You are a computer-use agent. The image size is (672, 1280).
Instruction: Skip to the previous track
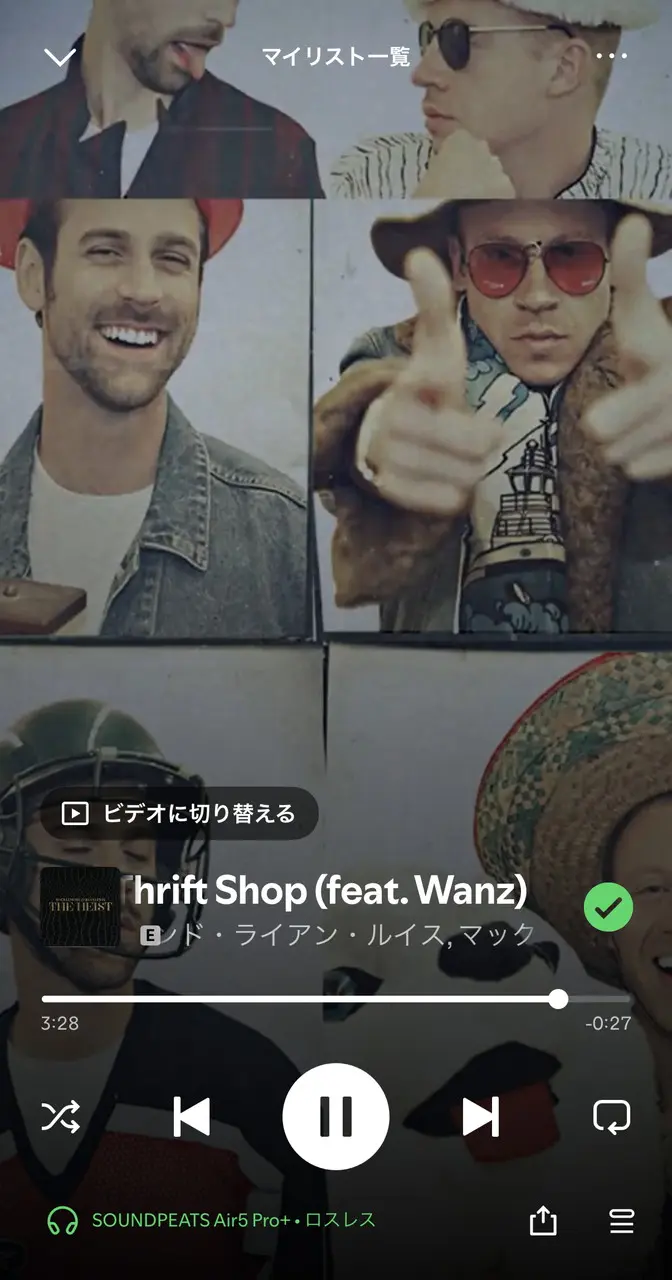[x=191, y=1116]
